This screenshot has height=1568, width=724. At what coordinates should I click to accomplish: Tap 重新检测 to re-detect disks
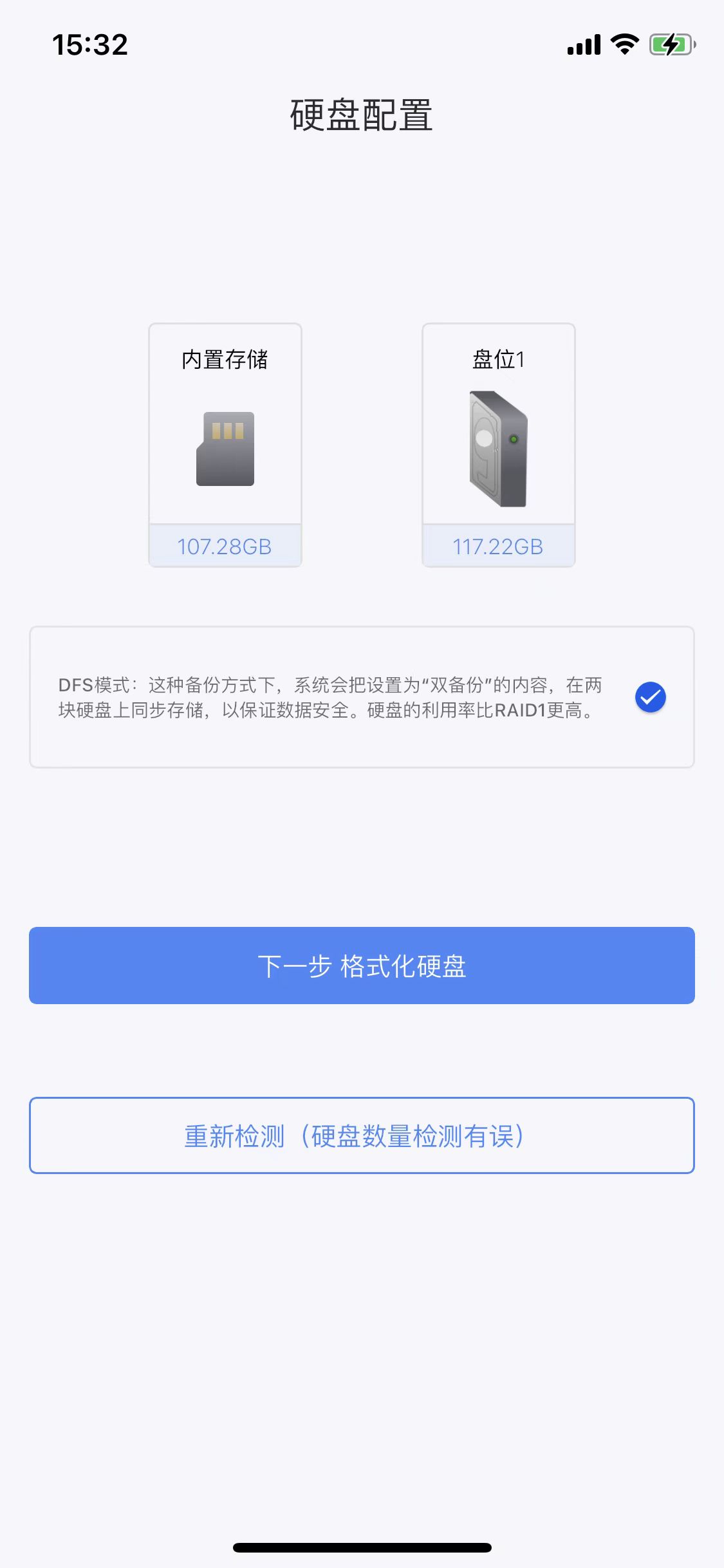362,1135
